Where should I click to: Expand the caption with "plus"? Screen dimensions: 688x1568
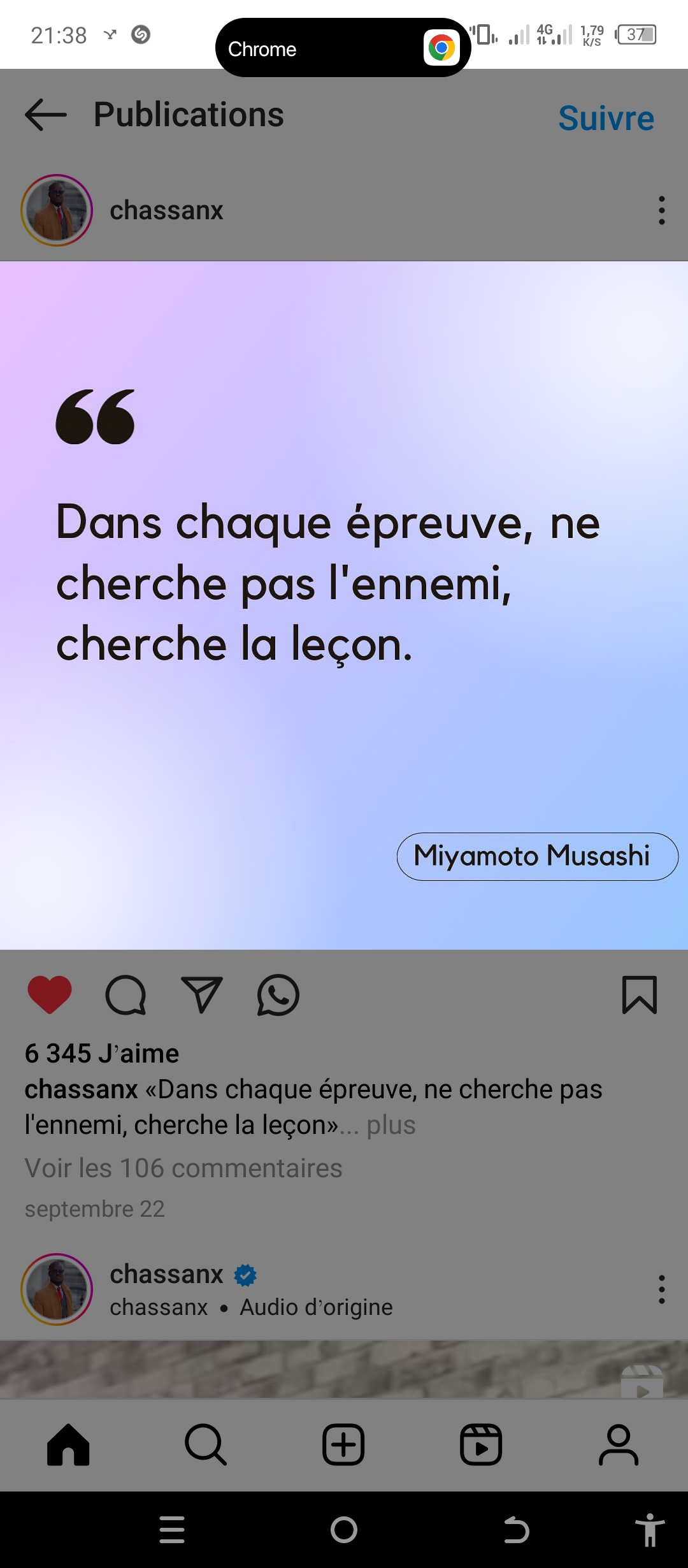coord(391,1126)
